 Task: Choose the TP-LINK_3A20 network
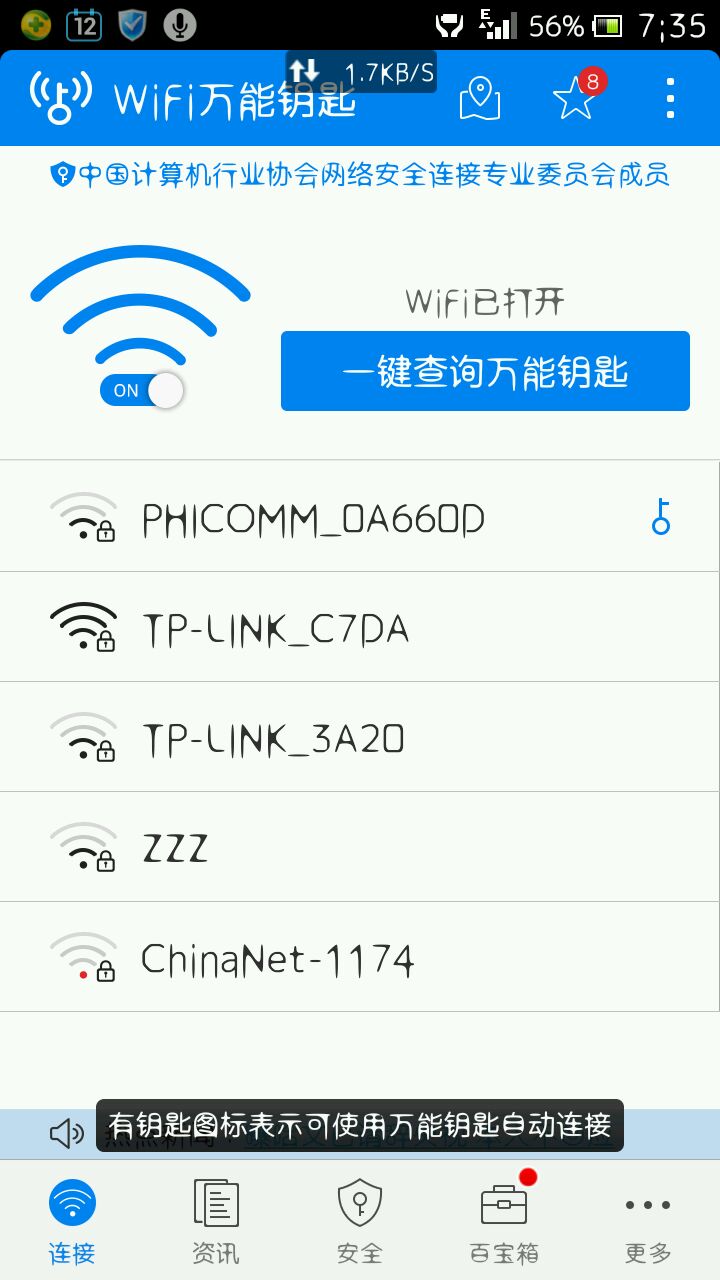click(x=273, y=739)
